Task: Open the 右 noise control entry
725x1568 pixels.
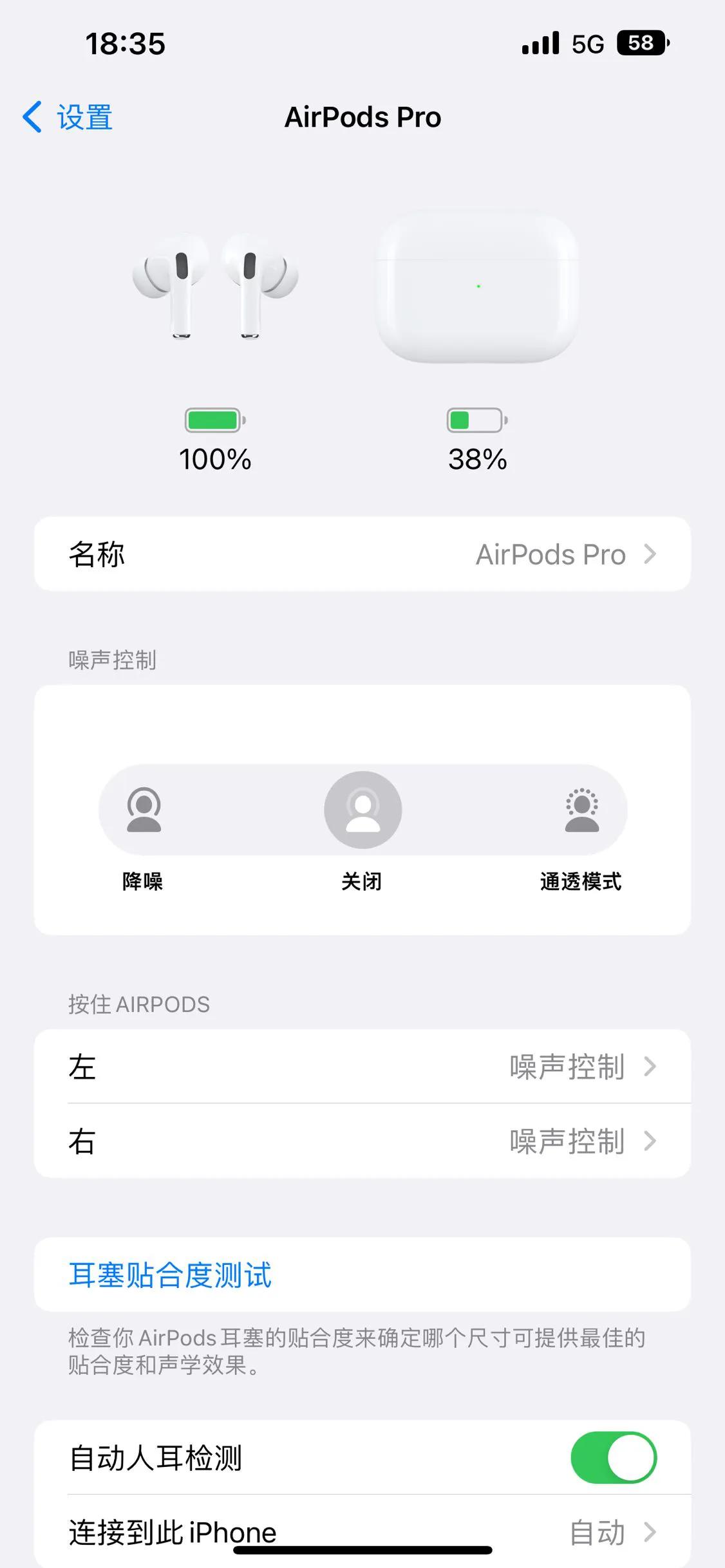Action: point(362,1141)
